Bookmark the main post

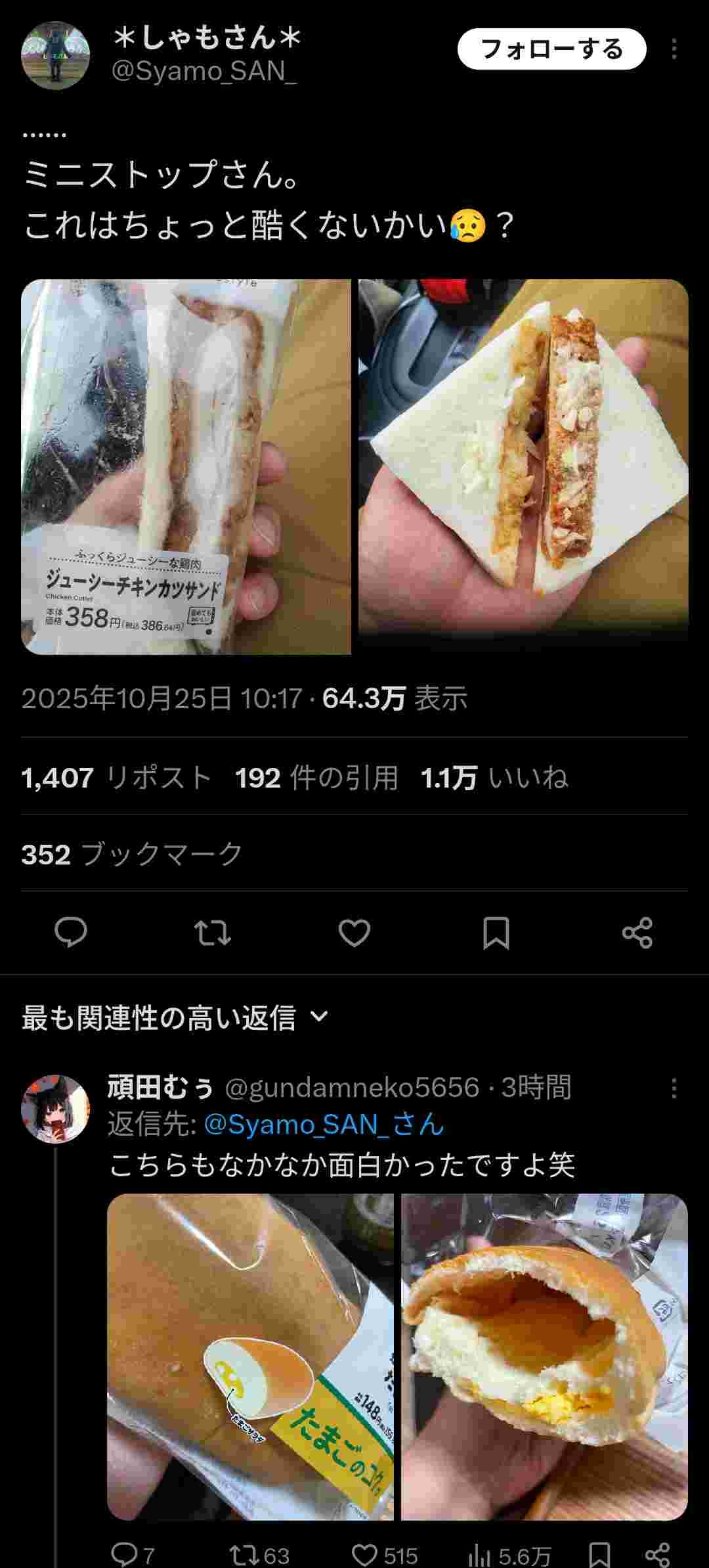[x=496, y=932]
